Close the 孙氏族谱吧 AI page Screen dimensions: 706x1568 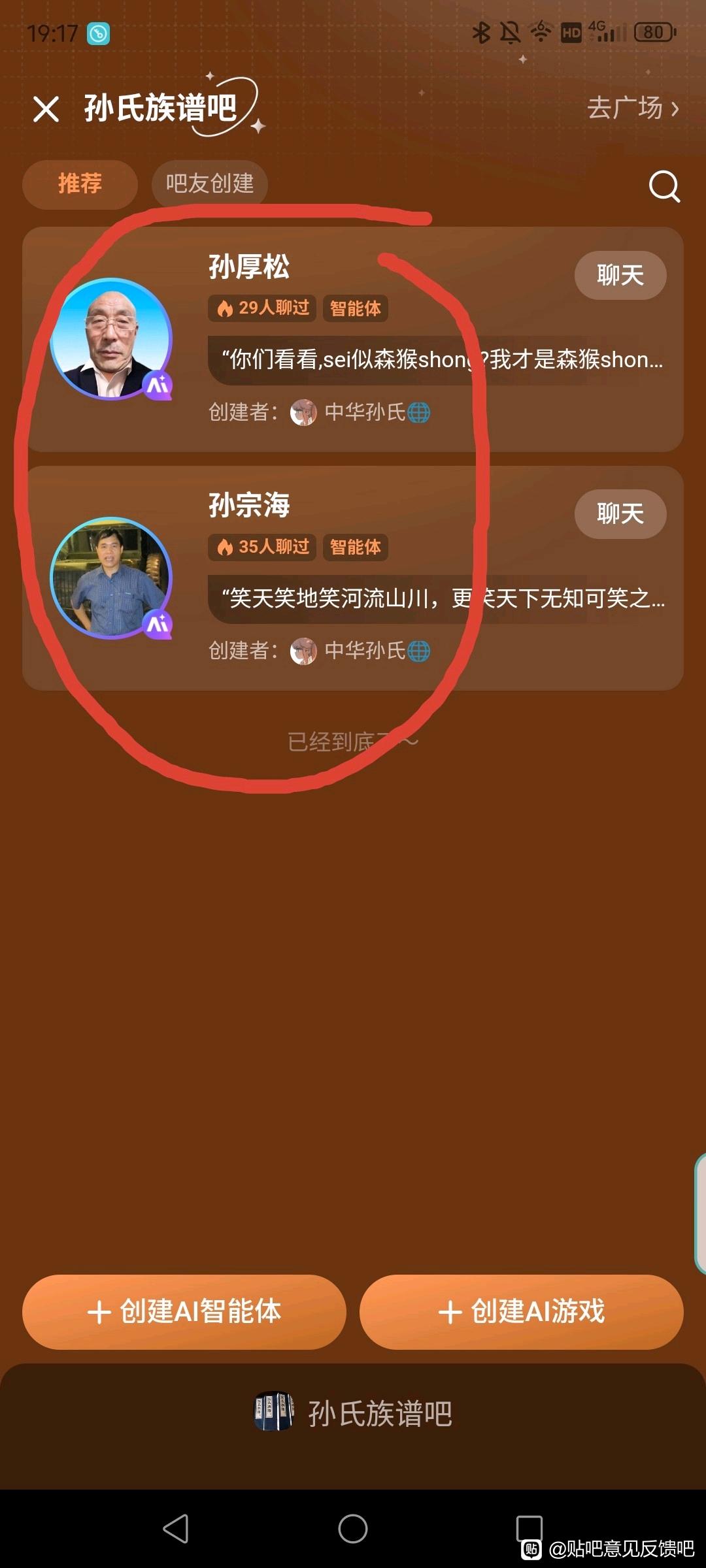(x=46, y=108)
